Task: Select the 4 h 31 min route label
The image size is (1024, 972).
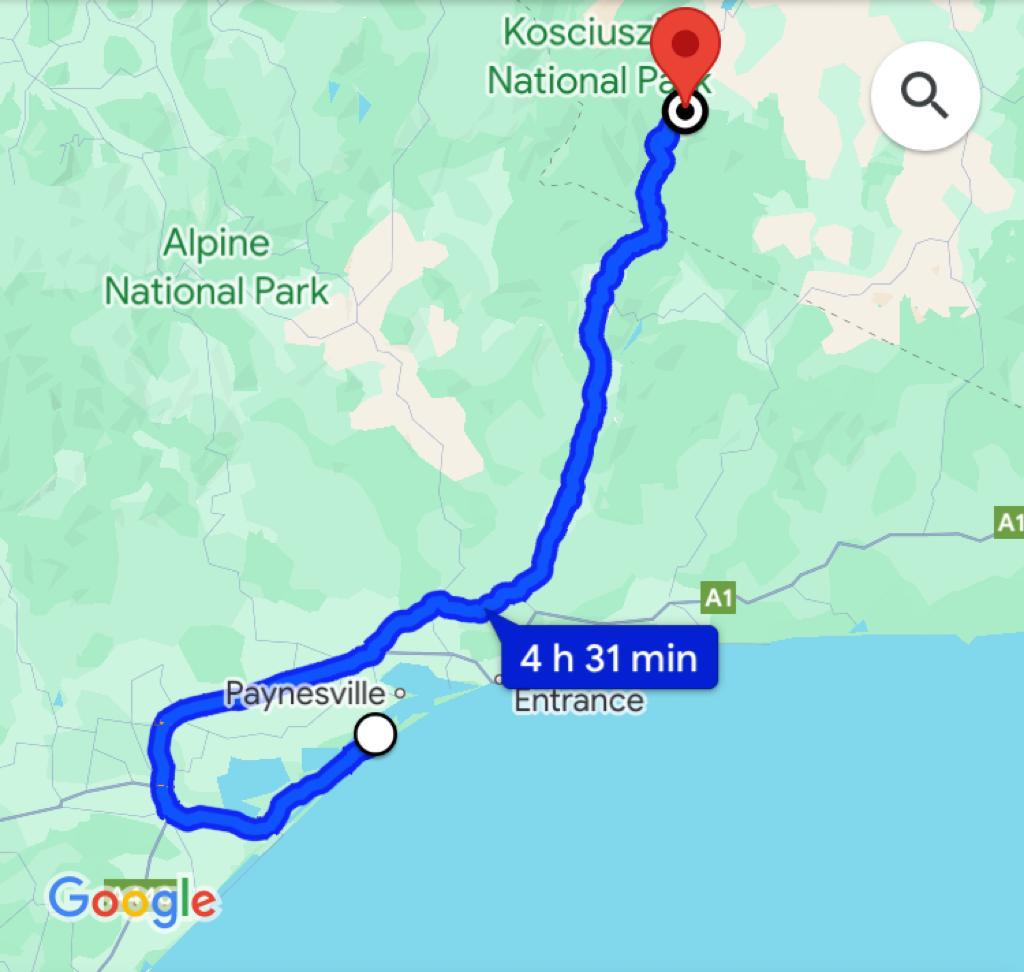Action: tap(608, 658)
